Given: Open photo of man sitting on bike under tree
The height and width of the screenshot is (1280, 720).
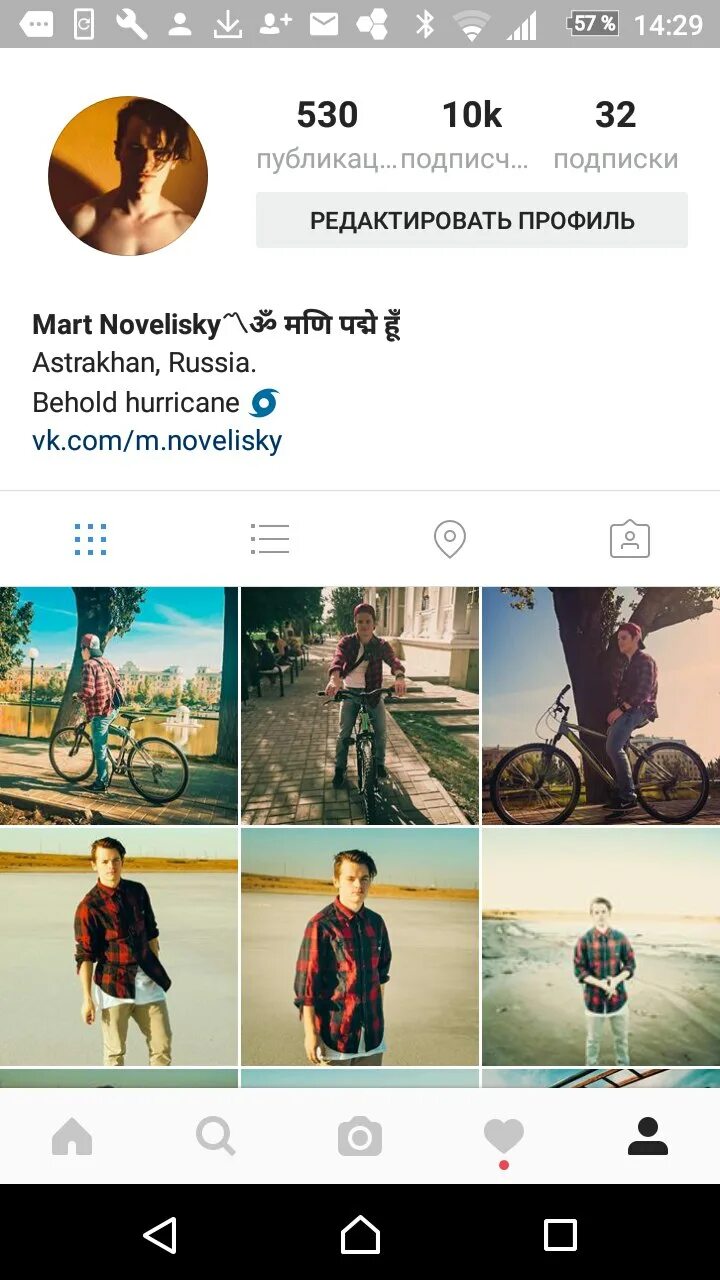Looking at the screenshot, I should (x=601, y=705).
